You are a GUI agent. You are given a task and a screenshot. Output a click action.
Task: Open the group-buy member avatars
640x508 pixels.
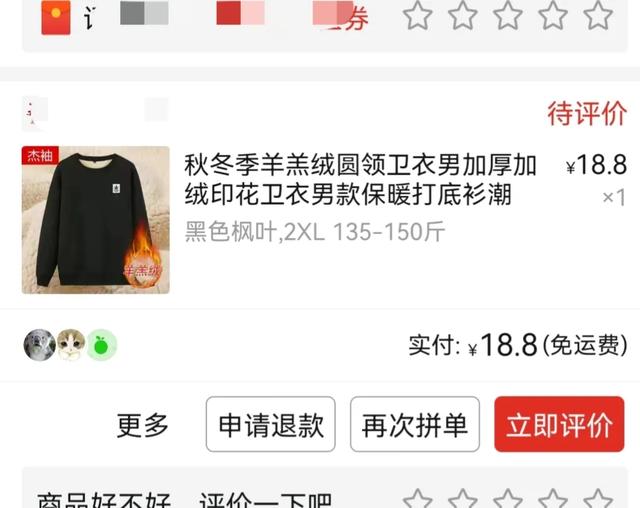pos(70,345)
